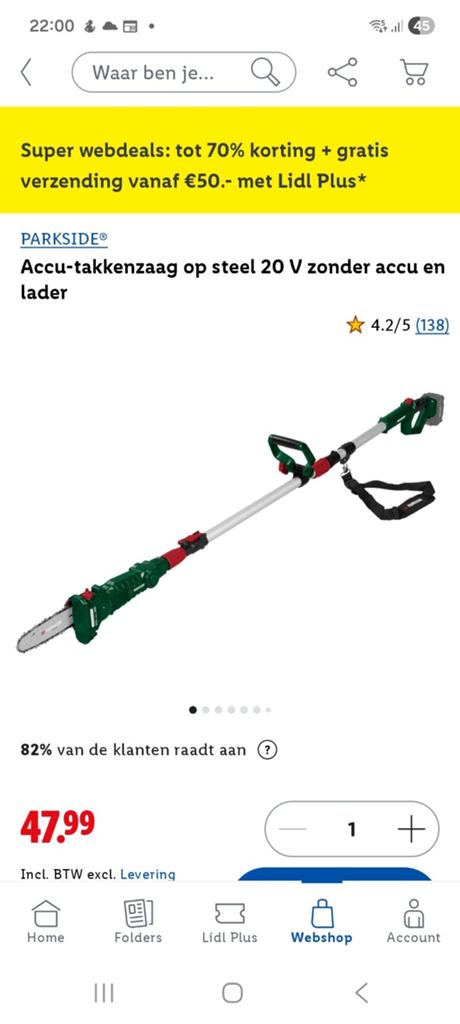
Task: Go to the Home tab
Action: tap(46, 922)
